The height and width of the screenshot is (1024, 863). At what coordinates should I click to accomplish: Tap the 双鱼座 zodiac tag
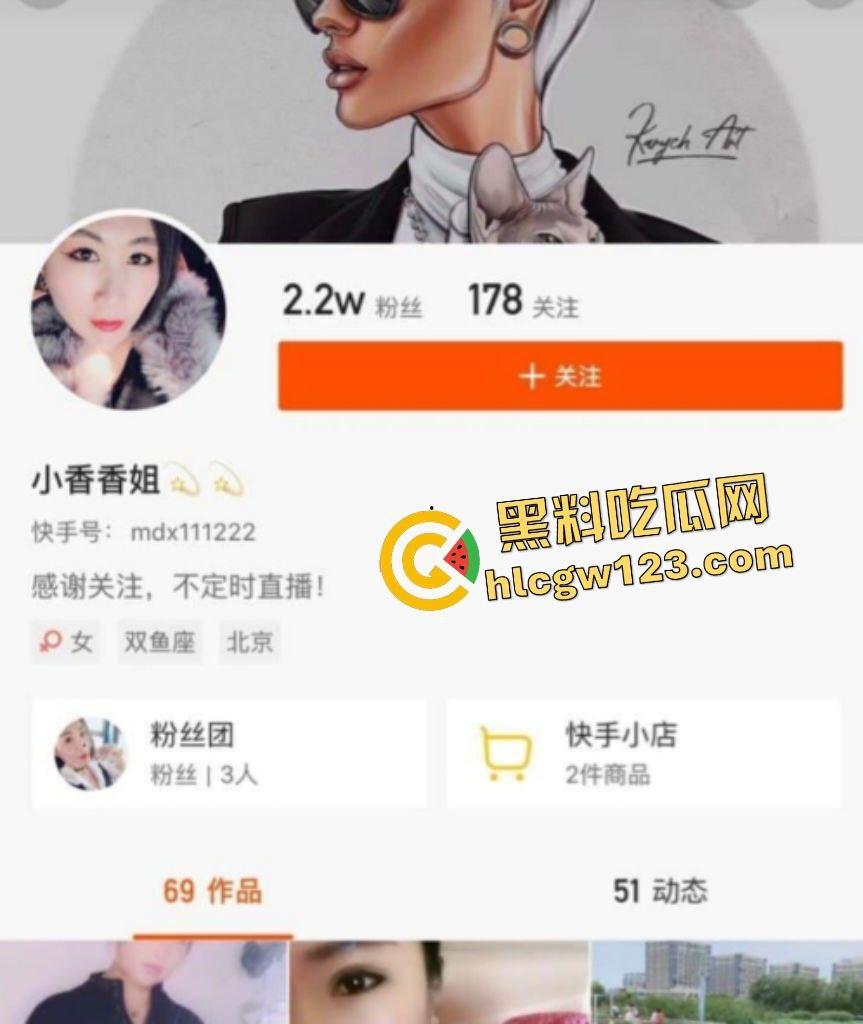pos(159,642)
